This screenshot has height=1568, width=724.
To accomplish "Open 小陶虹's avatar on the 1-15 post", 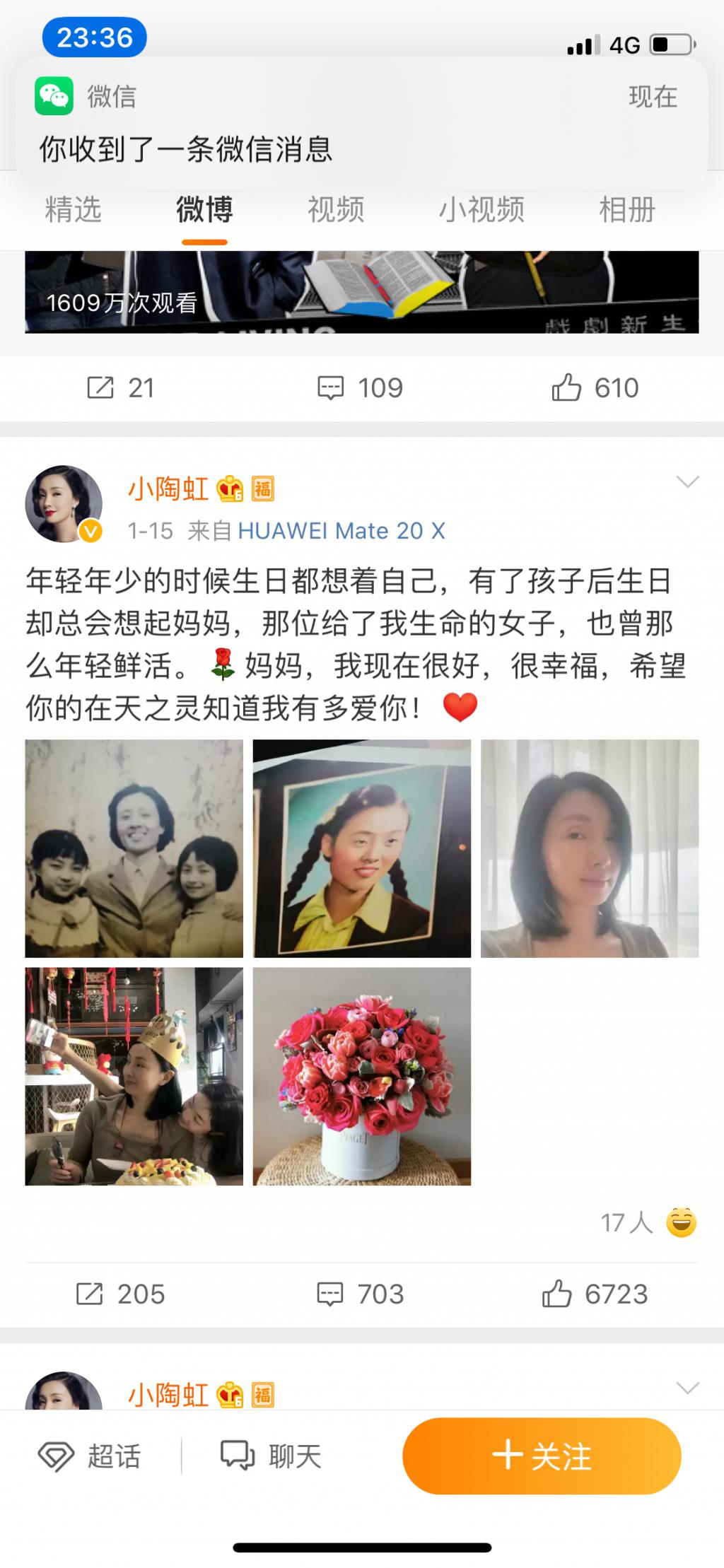I will 64,504.
